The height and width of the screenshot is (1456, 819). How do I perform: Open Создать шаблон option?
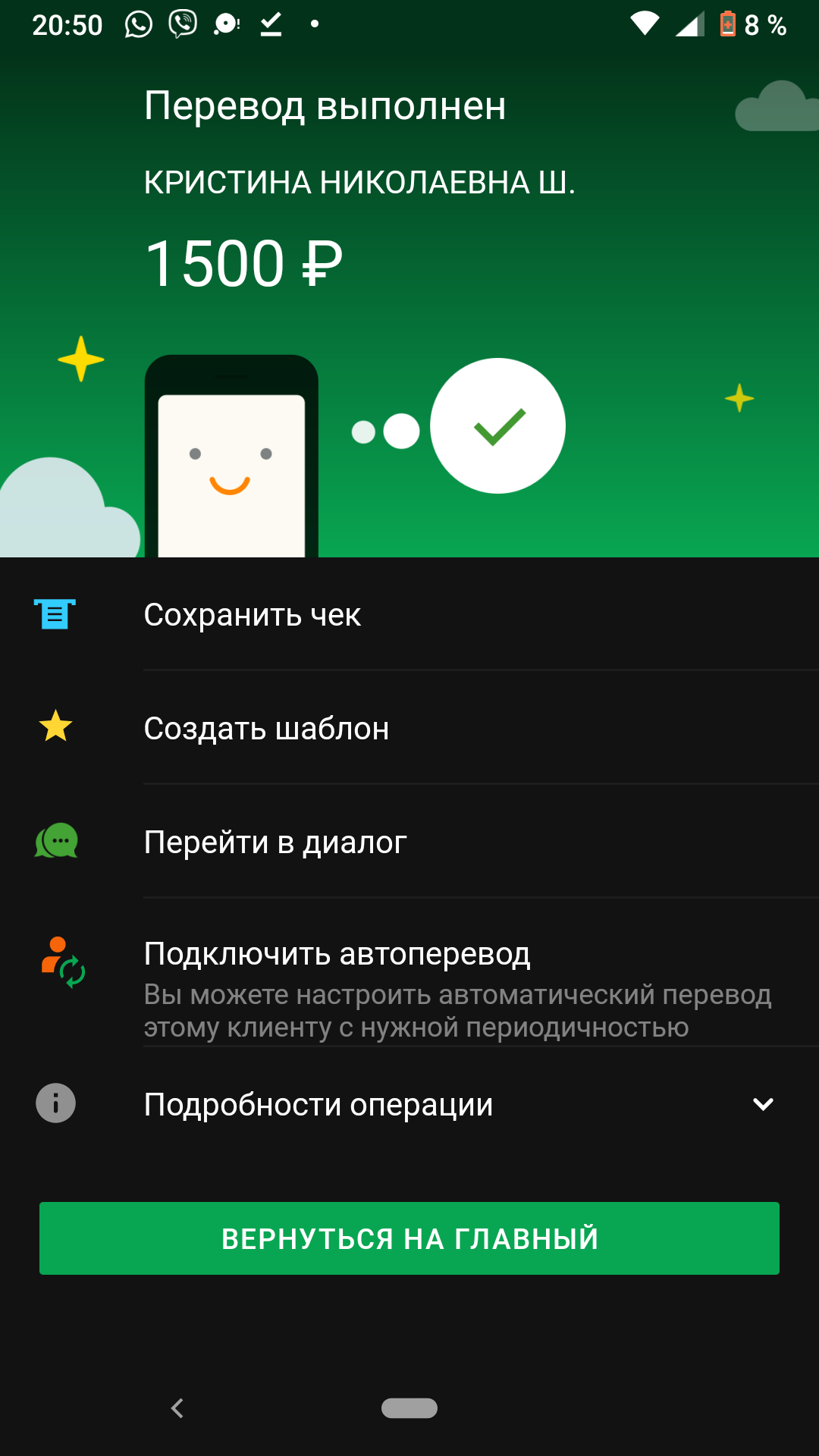click(x=409, y=728)
